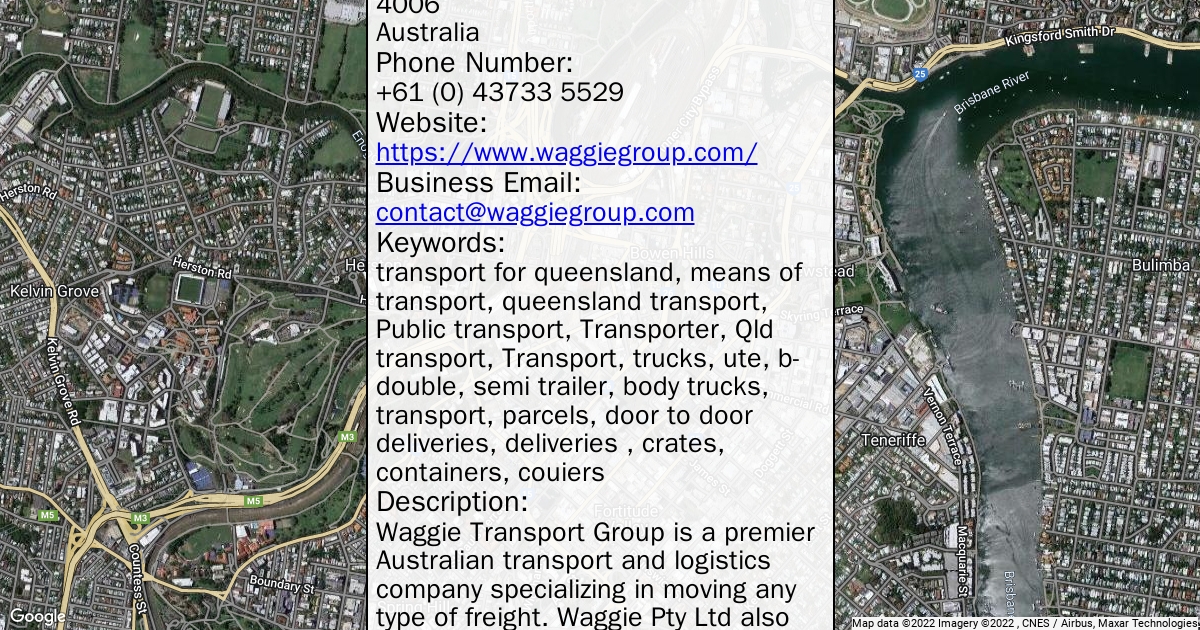1200x630 pixels.
Task: Tap the contact@waggiegroup.com email link
Action: tap(535, 213)
